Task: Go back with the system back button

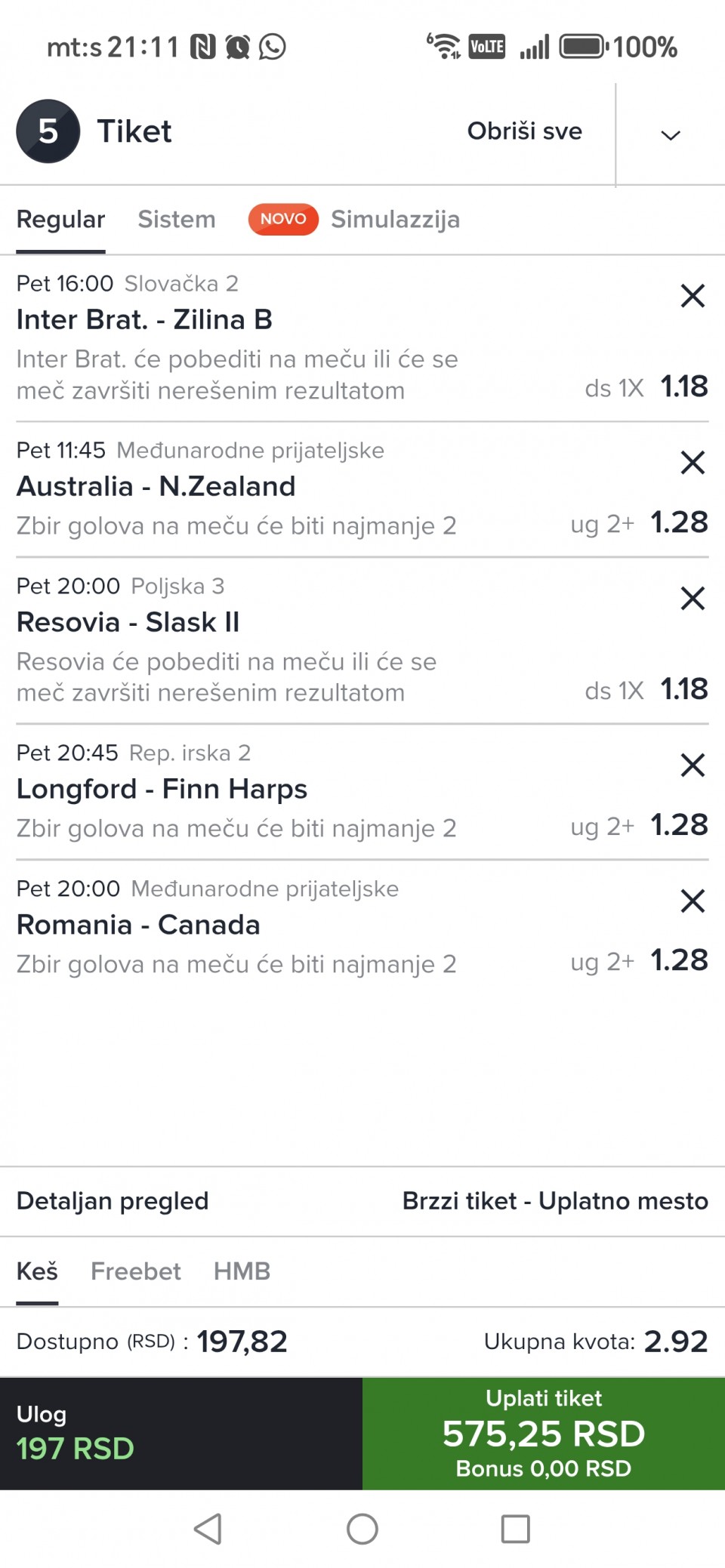Action: (x=208, y=1529)
